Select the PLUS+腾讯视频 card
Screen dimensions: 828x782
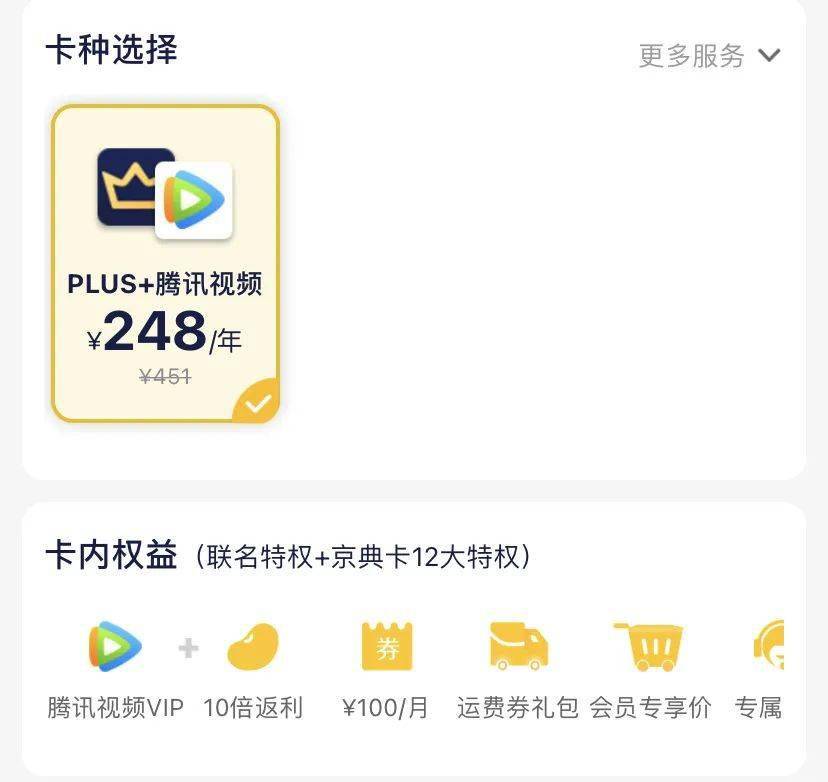pos(165,264)
